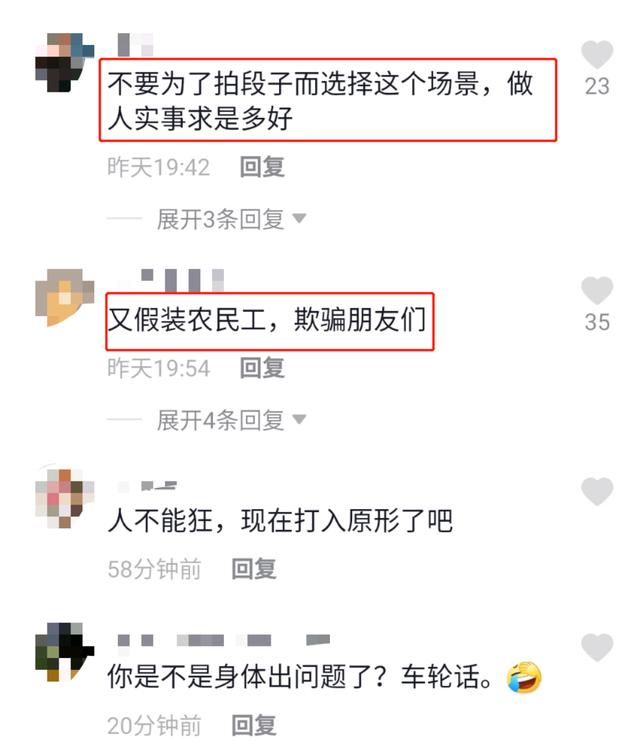Screen dimensions: 640x753
Task: Like the comment 人不能狂
Action: (x=597, y=491)
